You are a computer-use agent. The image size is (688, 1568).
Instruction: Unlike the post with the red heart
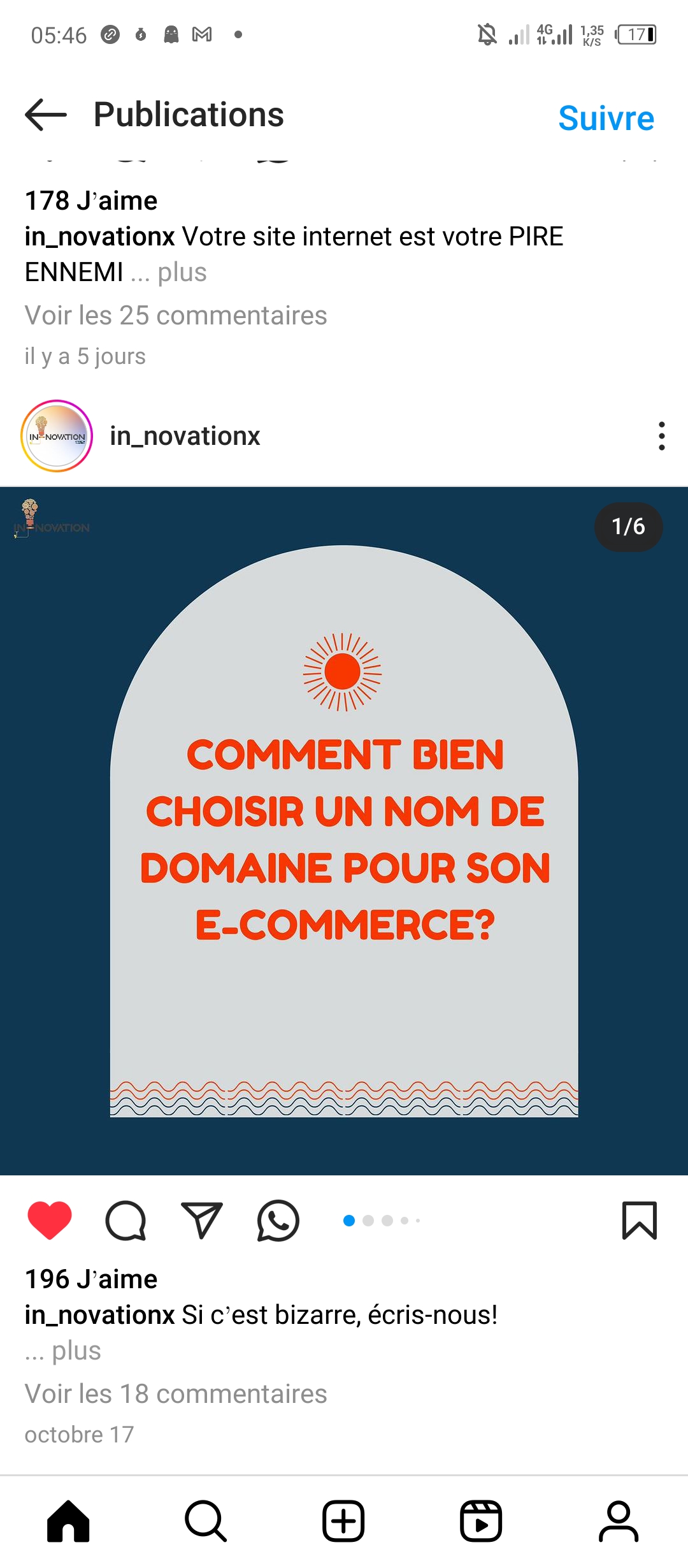coord(50,1220)
